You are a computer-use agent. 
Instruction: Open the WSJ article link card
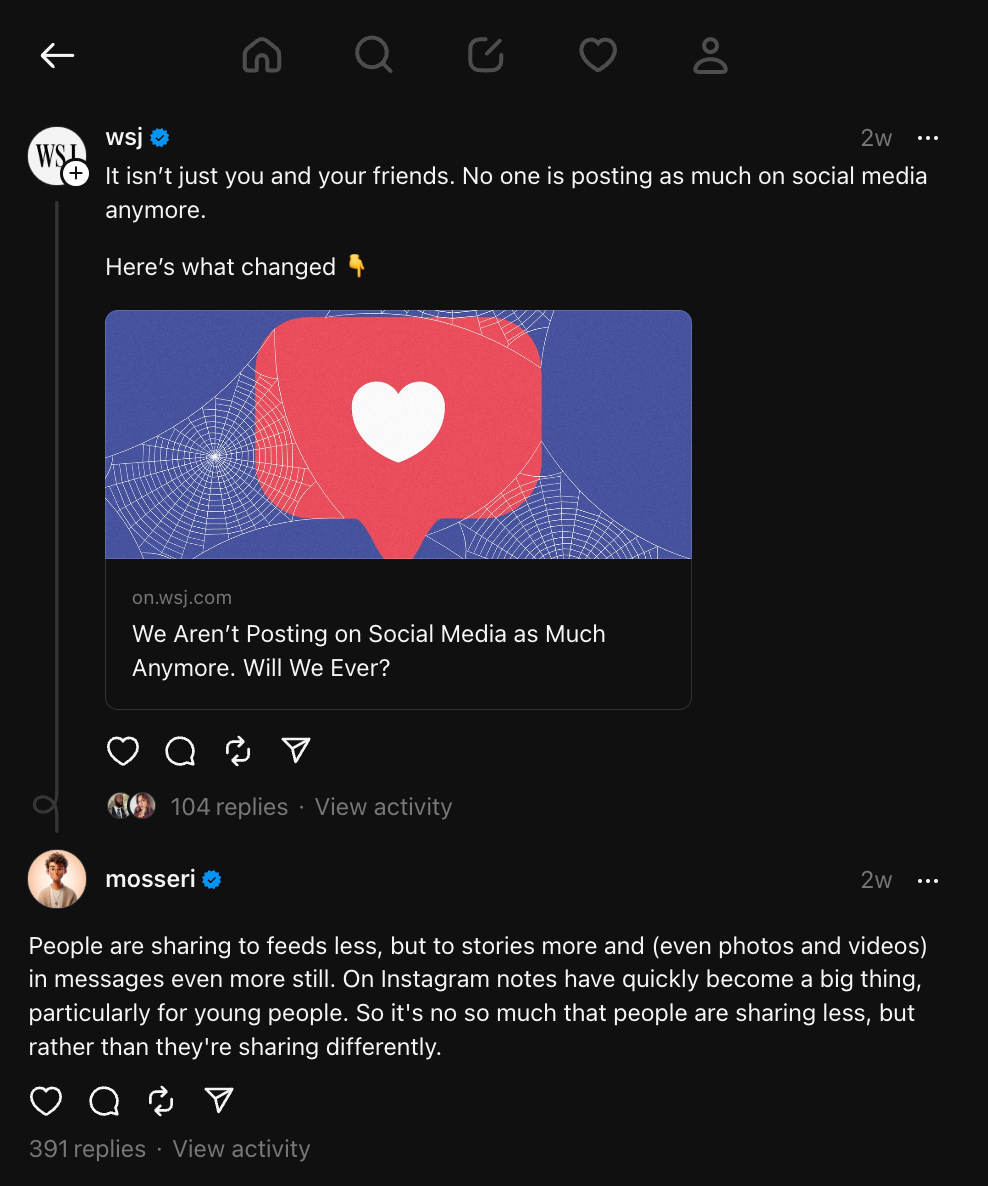[x=398, y=509]
